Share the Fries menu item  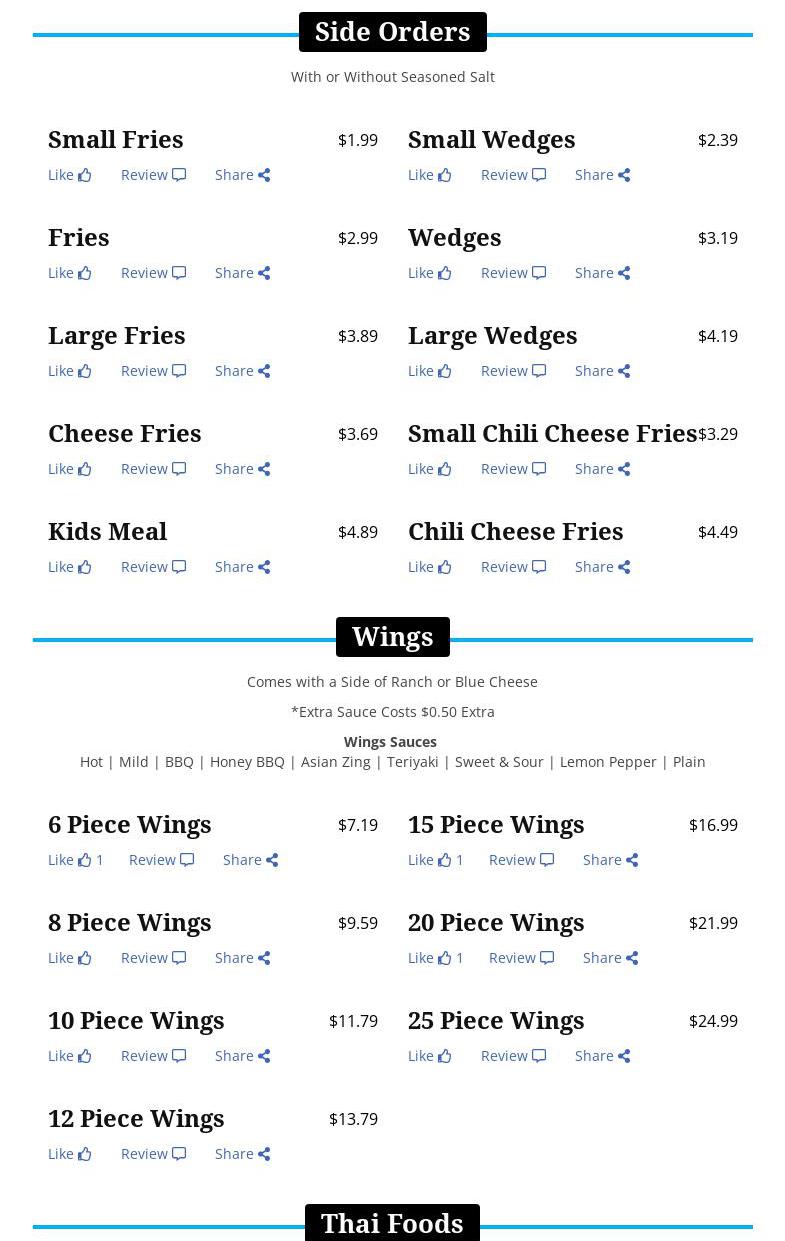(x=242, y=273)
